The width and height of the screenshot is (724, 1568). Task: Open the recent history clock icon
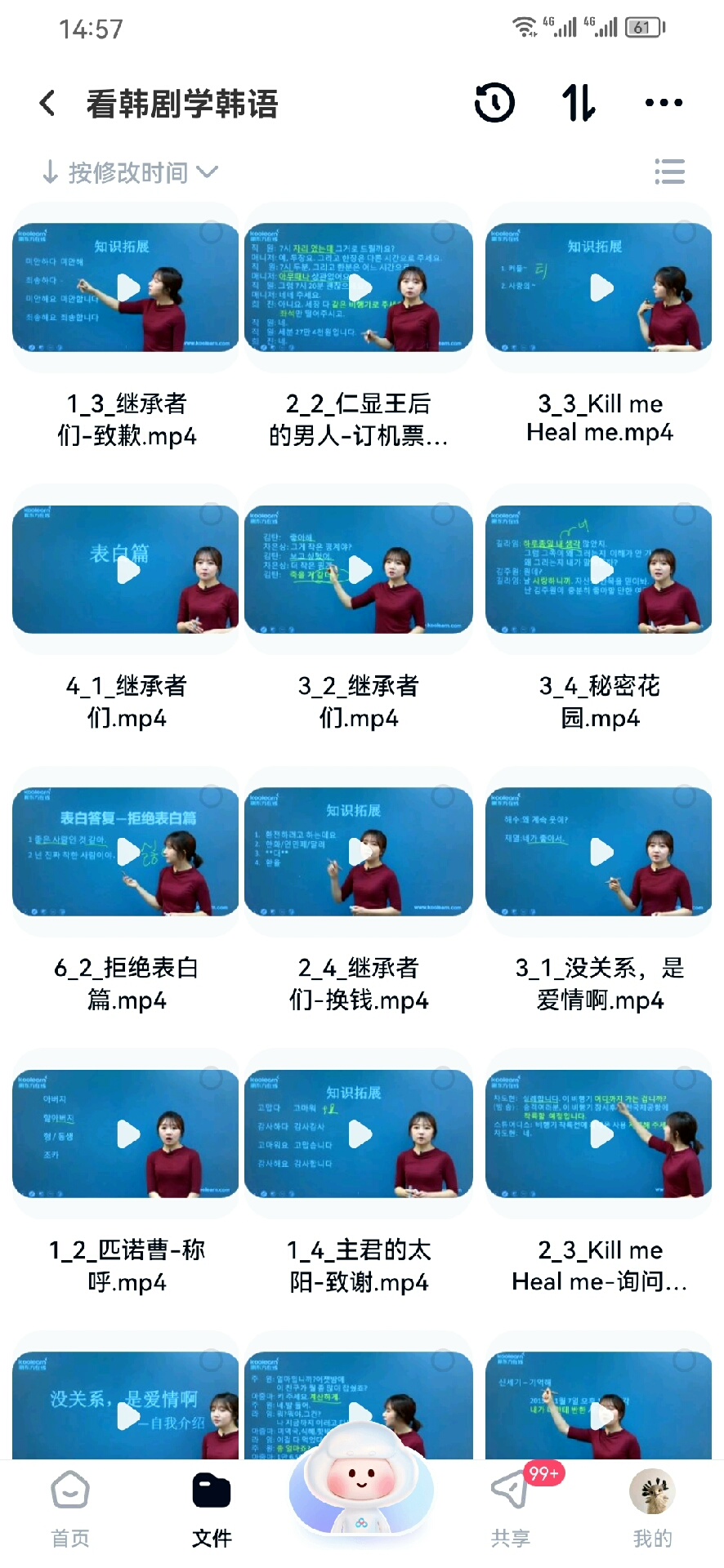[x=494, y=103]
